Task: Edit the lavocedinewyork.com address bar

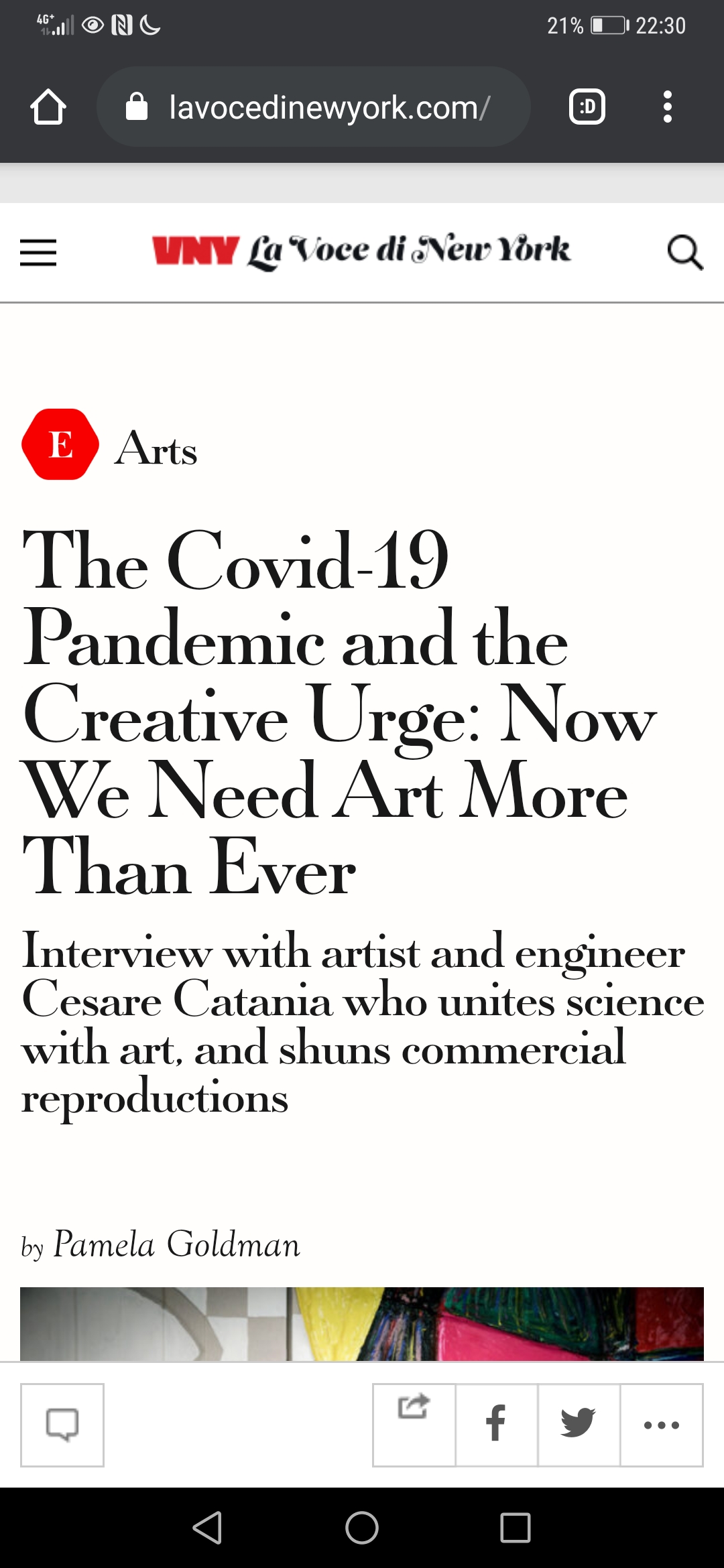Action: 314,107
